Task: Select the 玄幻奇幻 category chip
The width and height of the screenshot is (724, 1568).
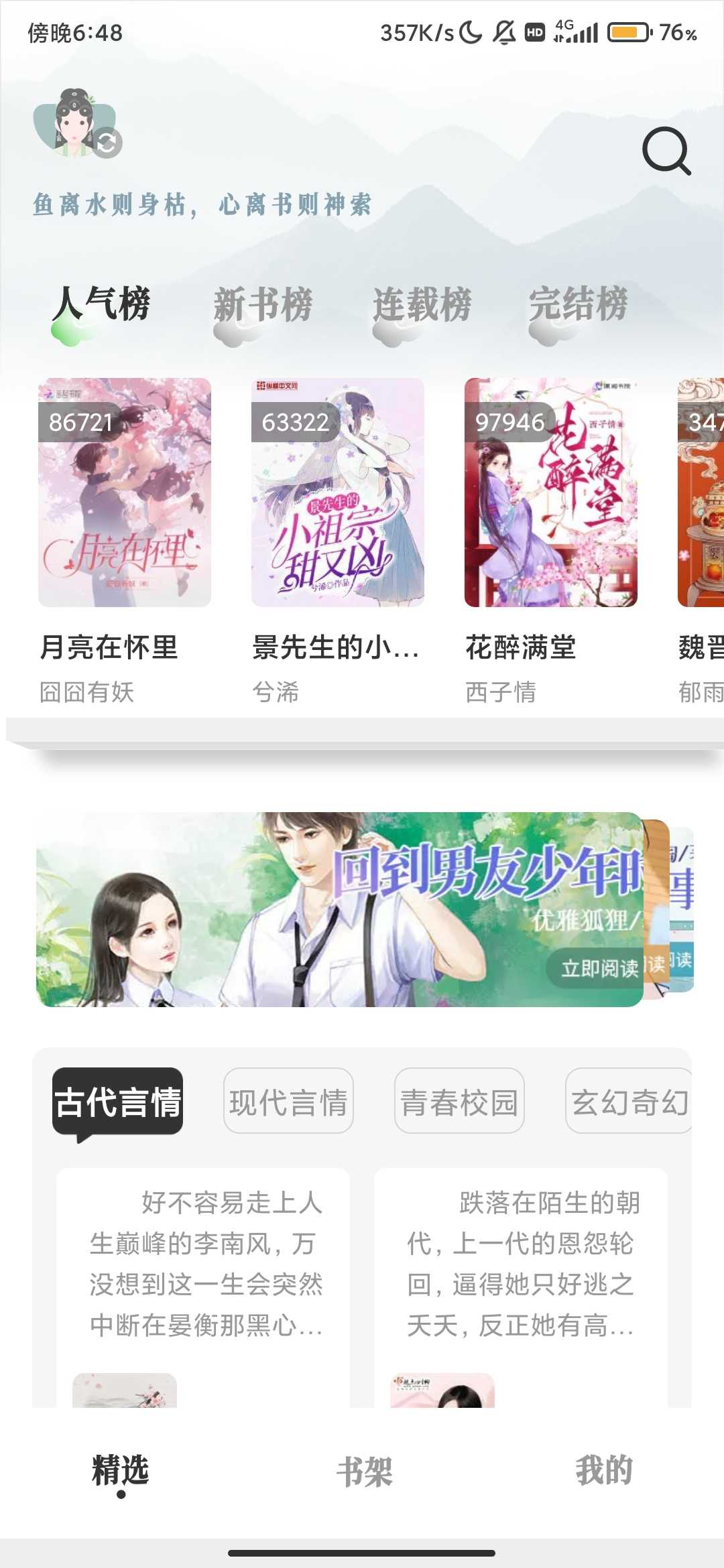Action: coord(629,1101)
